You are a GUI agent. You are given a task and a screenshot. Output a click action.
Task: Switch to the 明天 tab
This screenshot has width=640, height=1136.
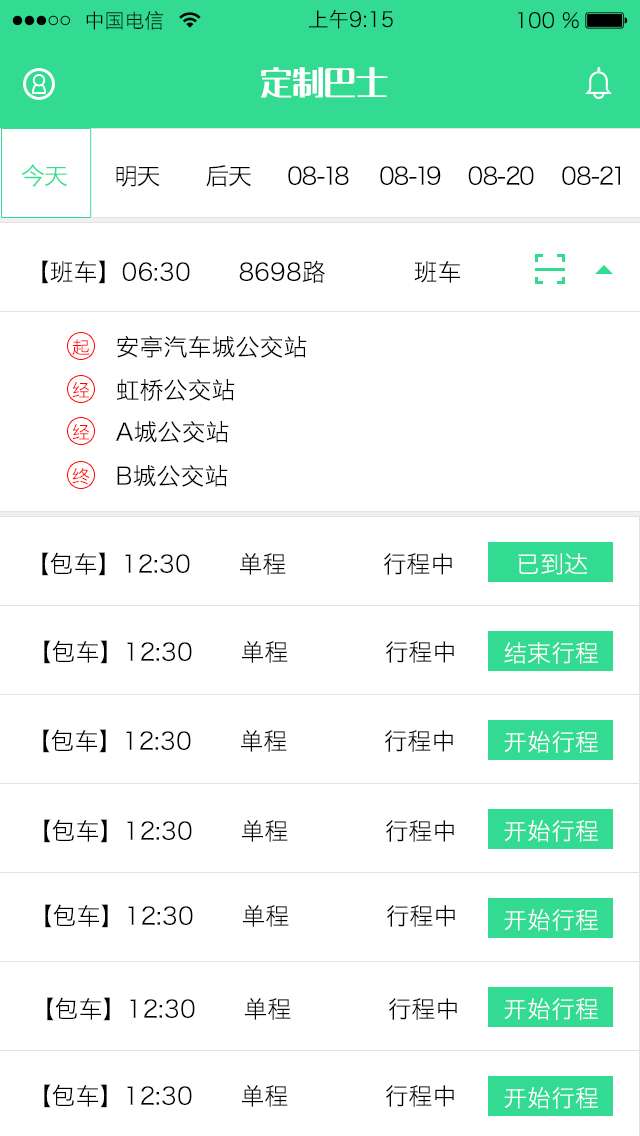(137, 175)
